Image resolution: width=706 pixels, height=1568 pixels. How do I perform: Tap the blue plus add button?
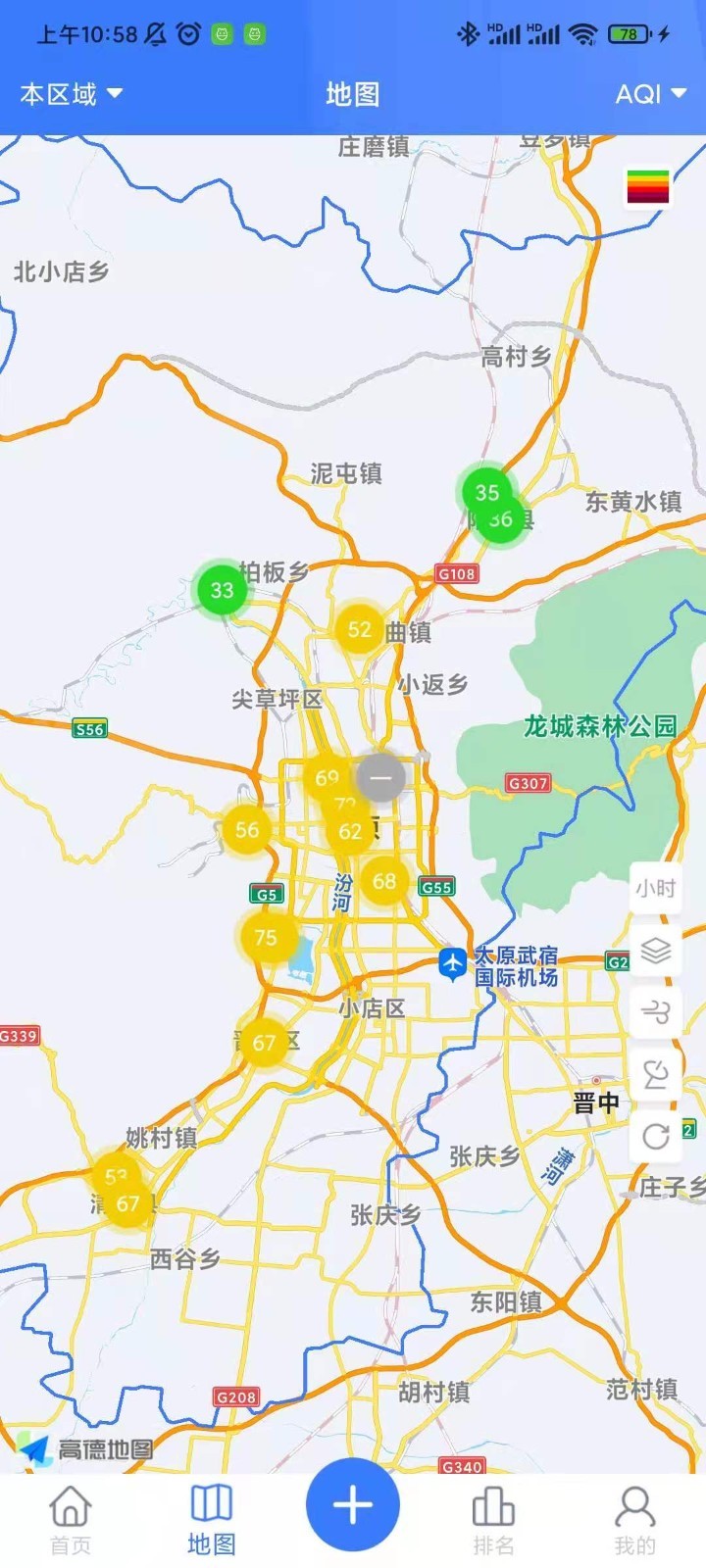coord(353,1505)
